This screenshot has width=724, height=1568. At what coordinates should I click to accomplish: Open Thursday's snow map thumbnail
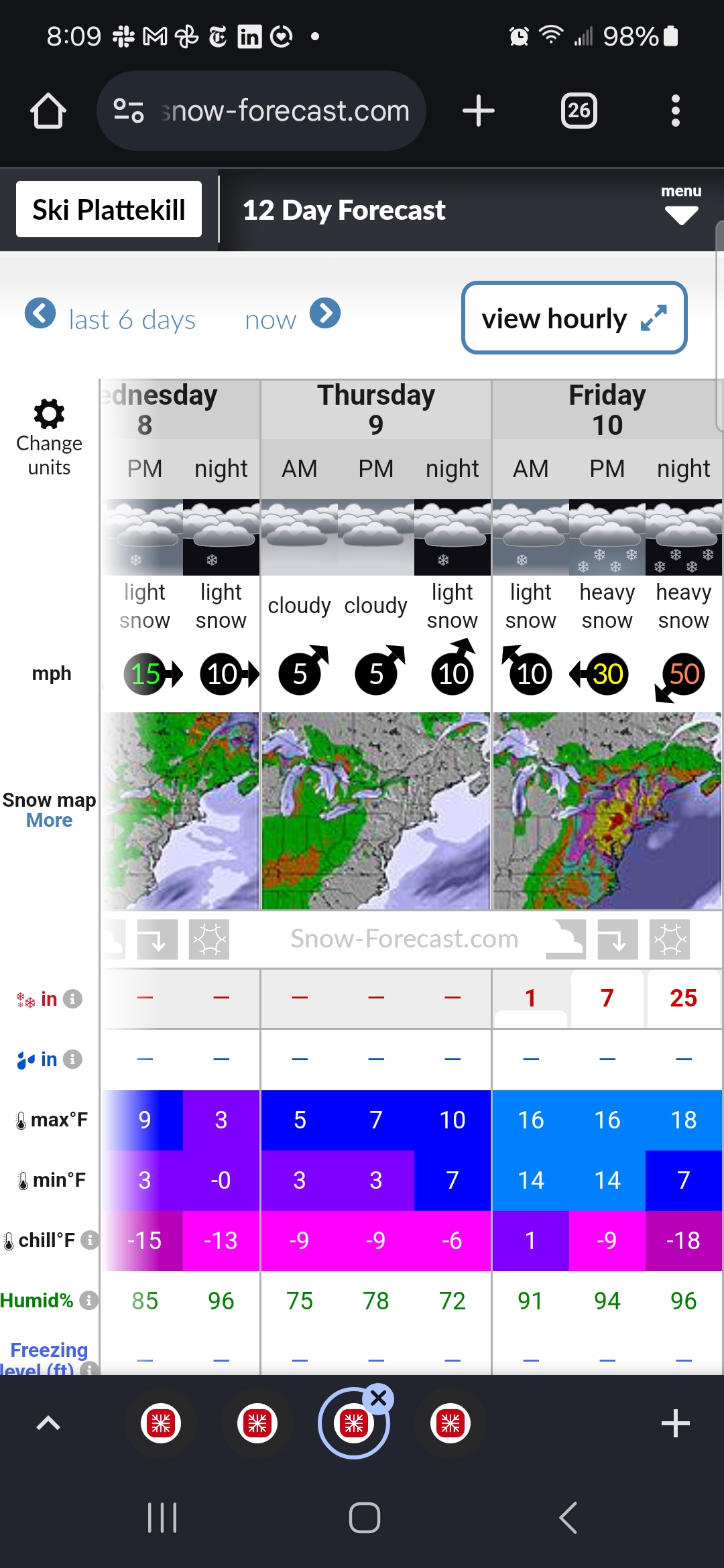(375, 811)
